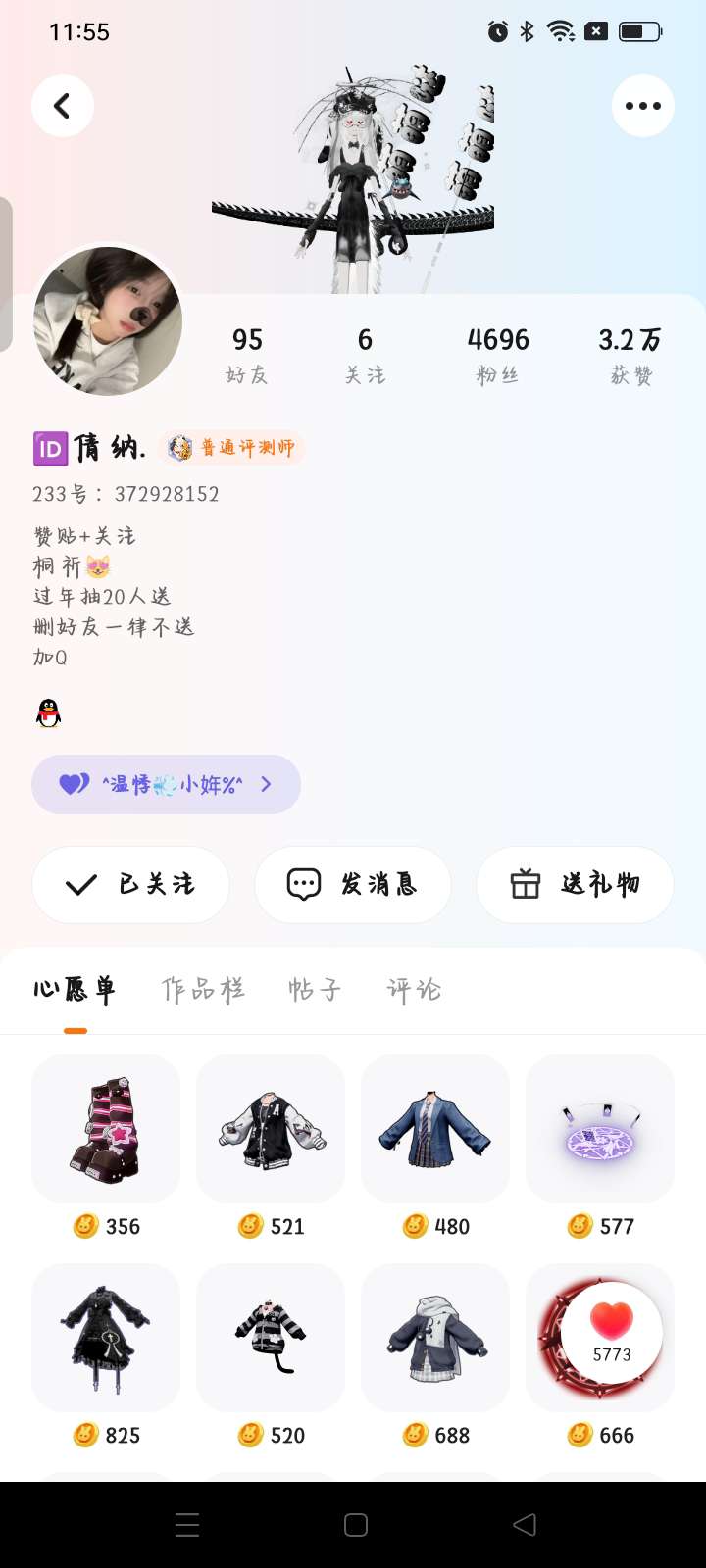
Task: Open the purple halo item priced 577
Action: point(600,1129)
